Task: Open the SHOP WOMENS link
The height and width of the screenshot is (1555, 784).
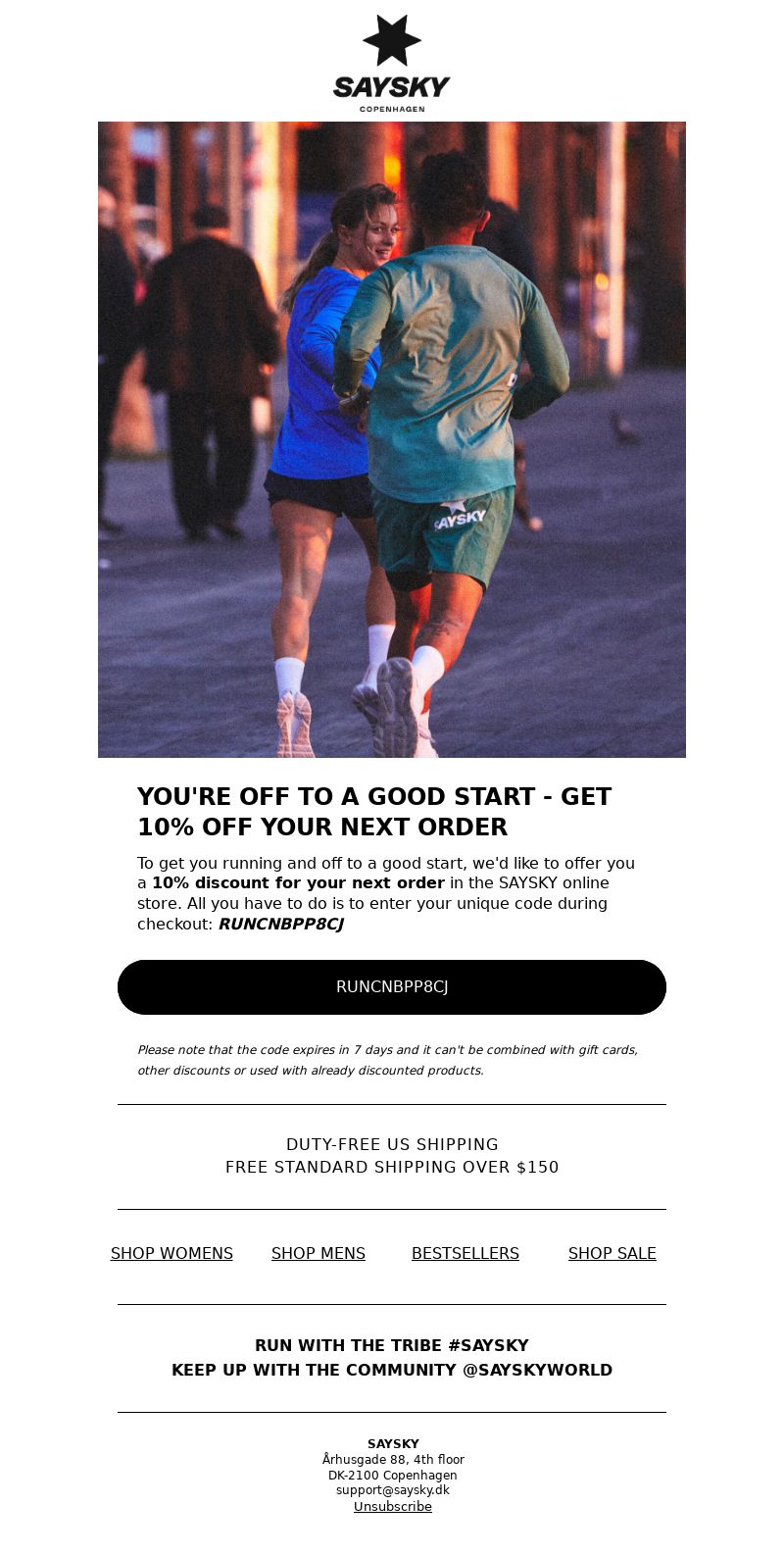Action: click(171, 1253)
